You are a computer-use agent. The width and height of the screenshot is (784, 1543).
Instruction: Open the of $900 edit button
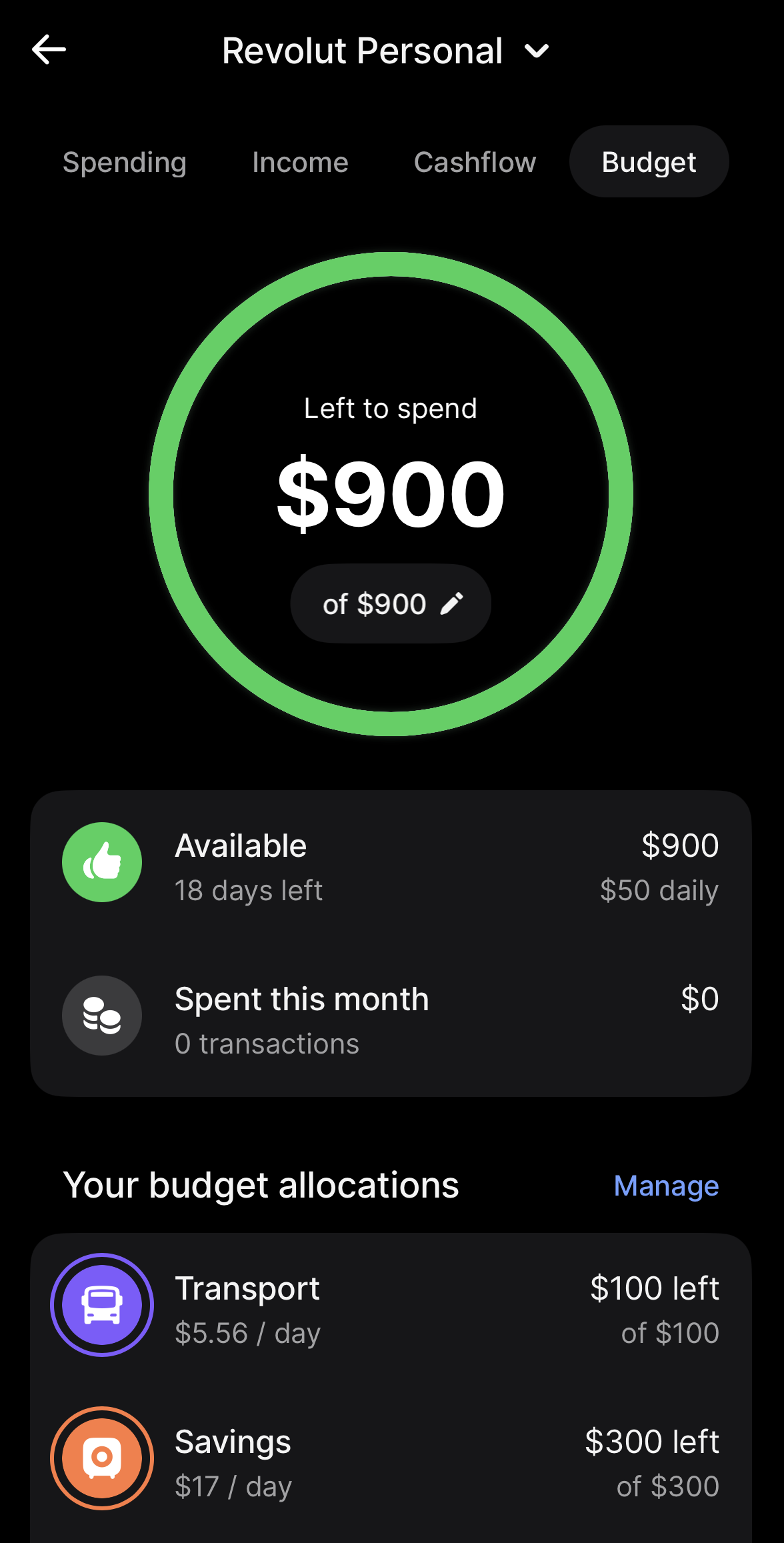click(390, 602)
